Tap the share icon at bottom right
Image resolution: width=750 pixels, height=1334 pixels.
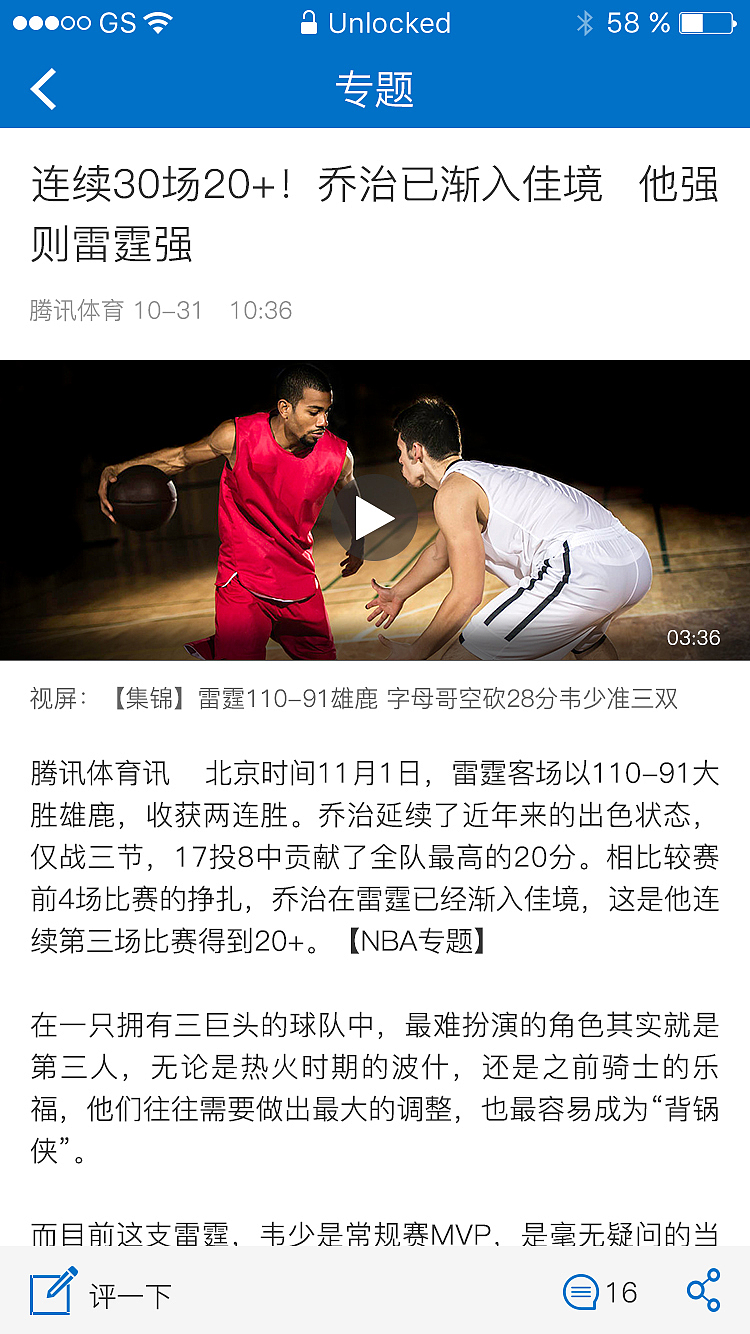pyautogui.click(x=705, y=1290)
